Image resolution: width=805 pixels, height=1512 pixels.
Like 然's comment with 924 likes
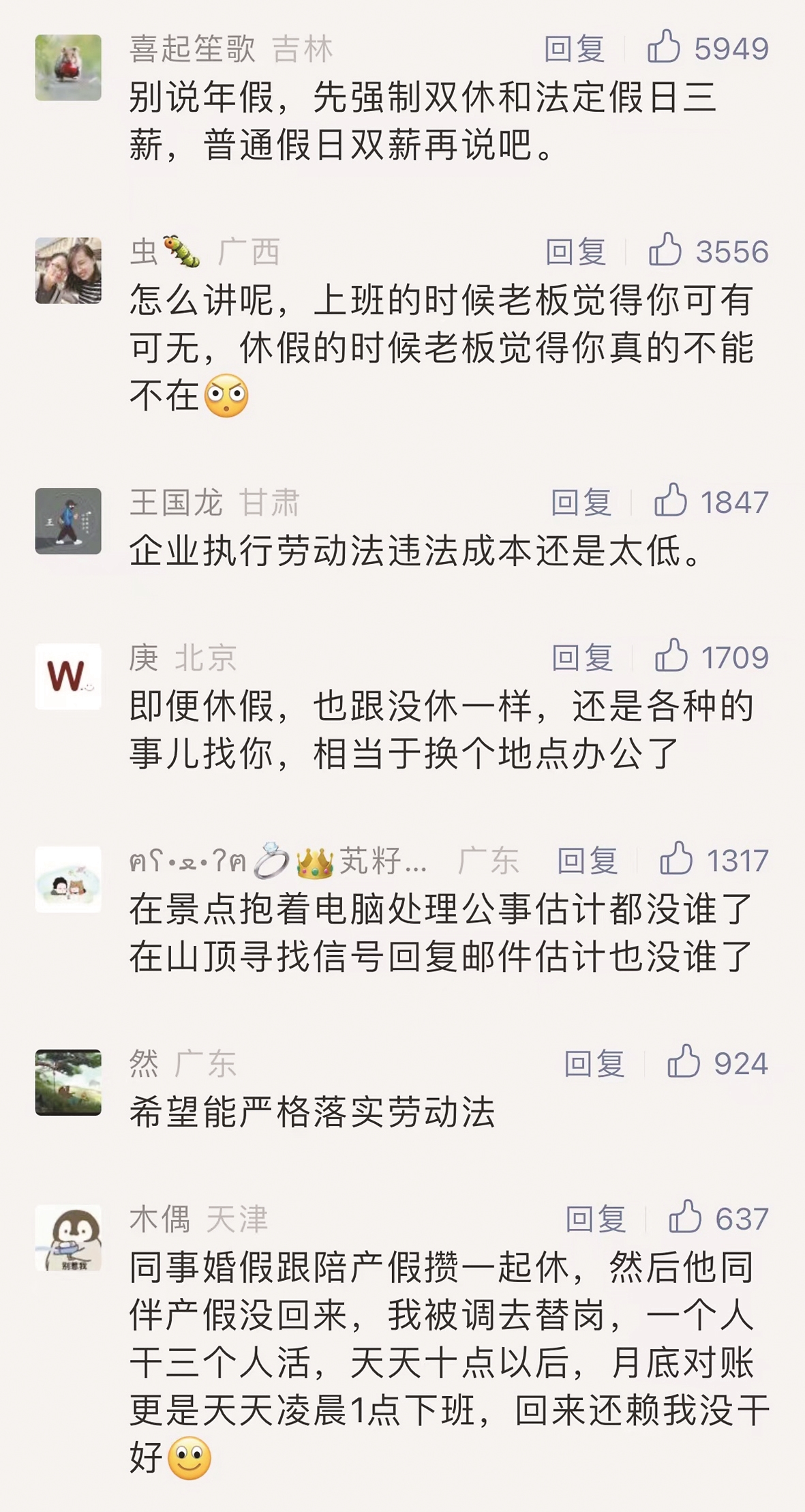coord(684,1063)
